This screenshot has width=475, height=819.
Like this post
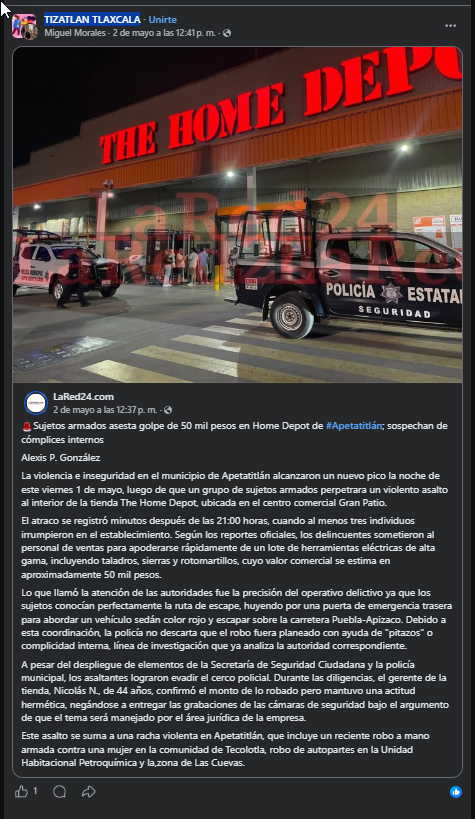tap(21, 792)
